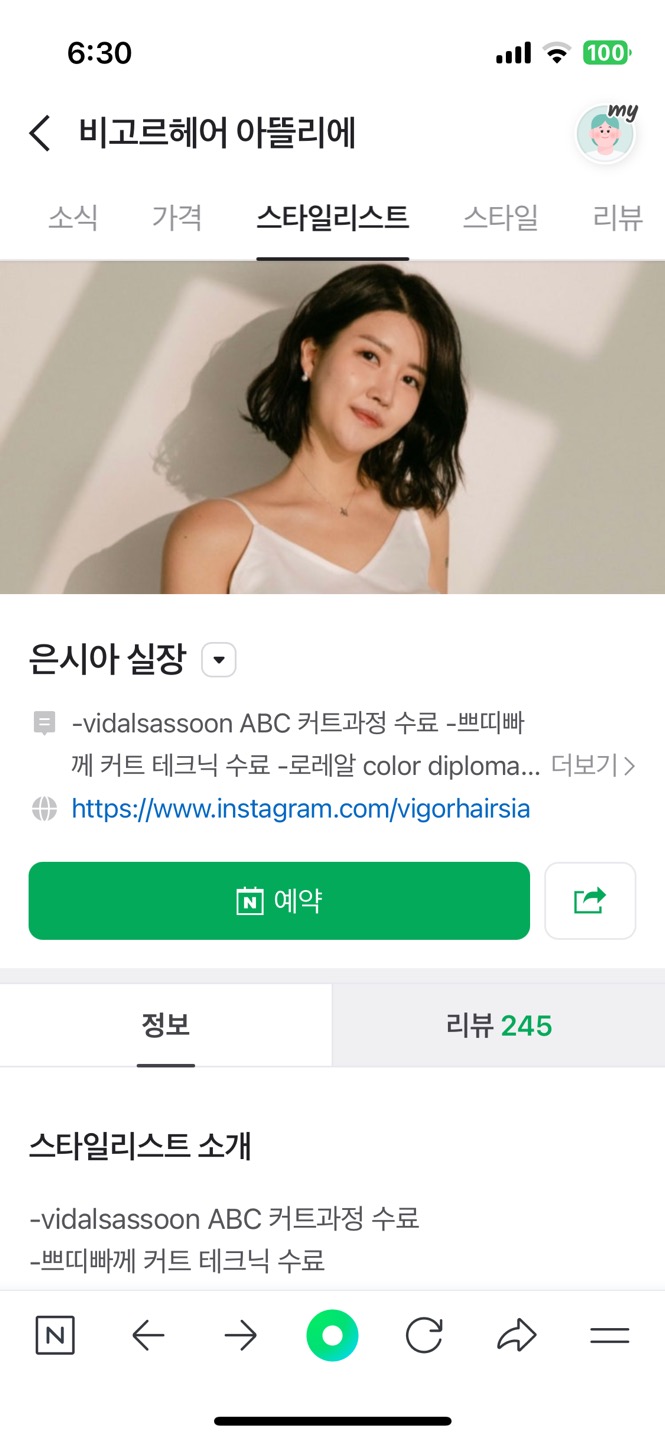665x1440 pixels.
Task: Open the browser hamburger menu
Action: [x=609, y=1335]
